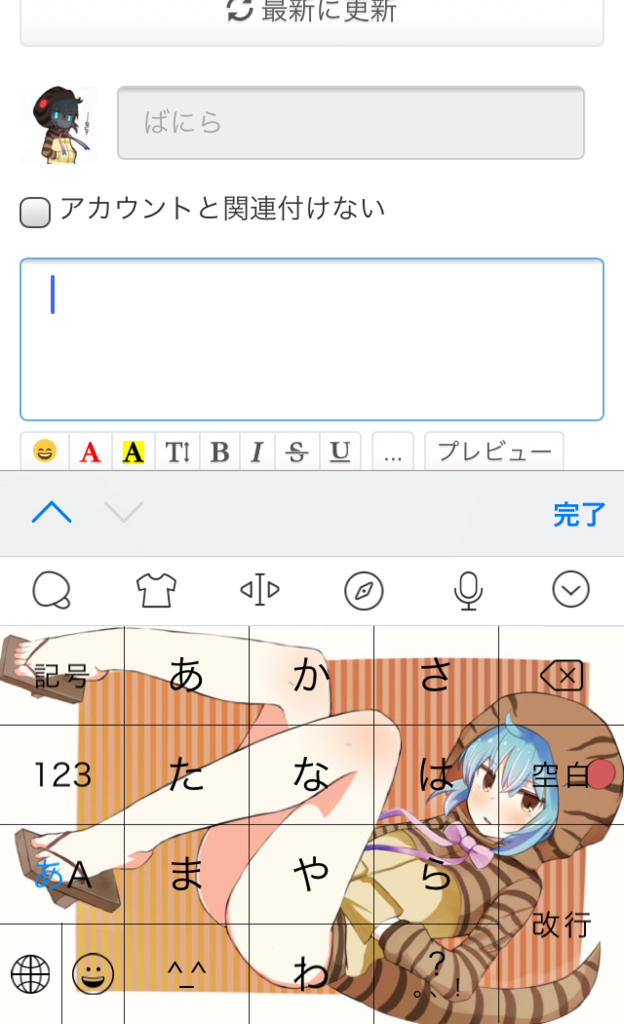
Task: Tap the backspace key
Action: (x=562, y=675)
